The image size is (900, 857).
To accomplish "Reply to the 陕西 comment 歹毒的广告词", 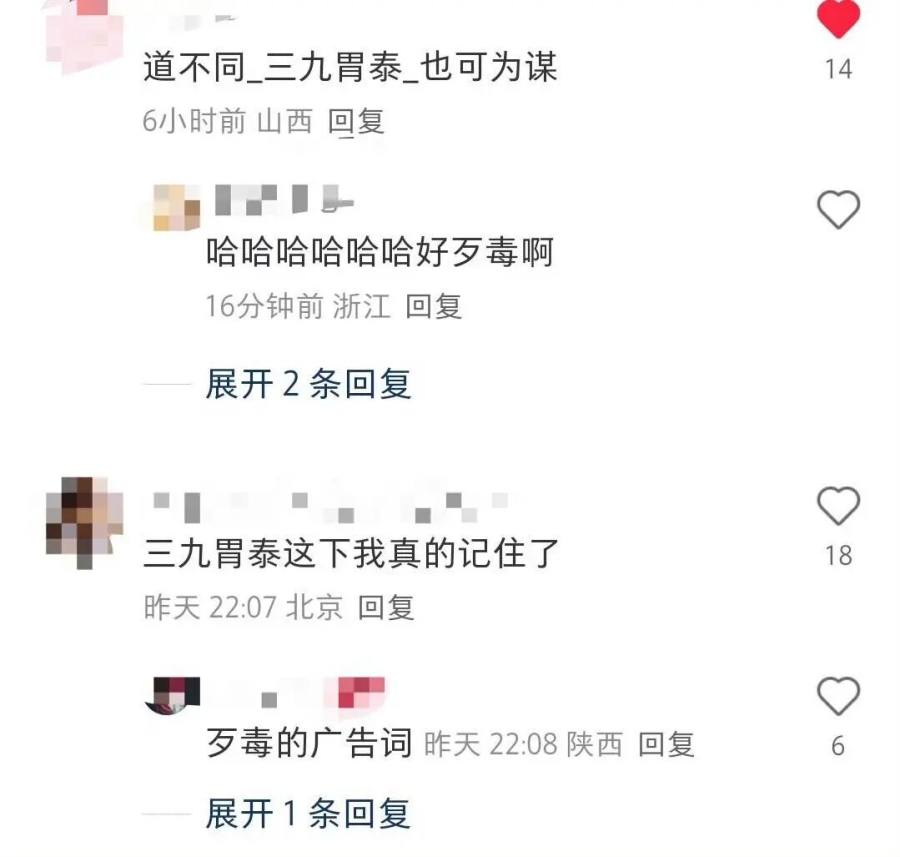I will click(x=666, y=744).
